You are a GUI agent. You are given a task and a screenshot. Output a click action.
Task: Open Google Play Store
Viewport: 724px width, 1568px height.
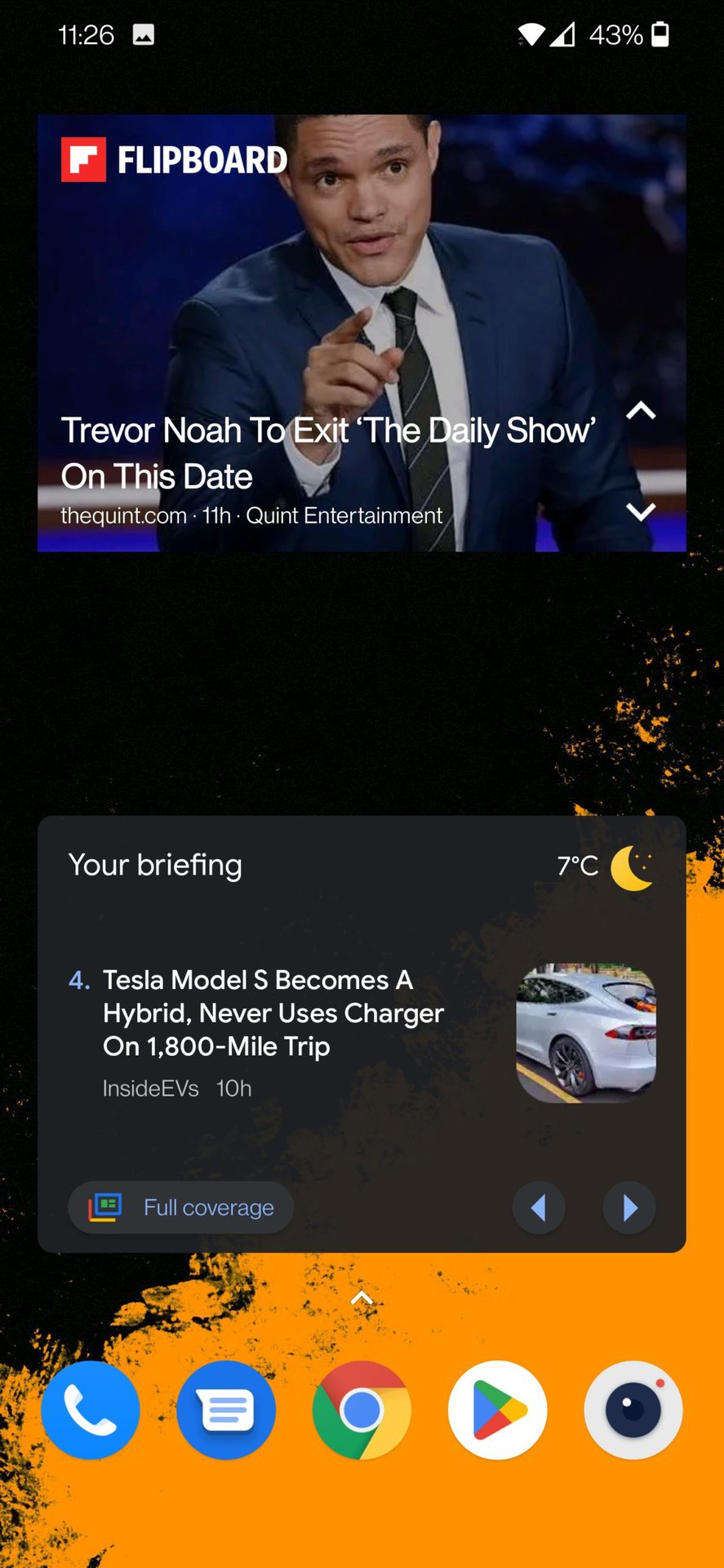pos(497,1410)
